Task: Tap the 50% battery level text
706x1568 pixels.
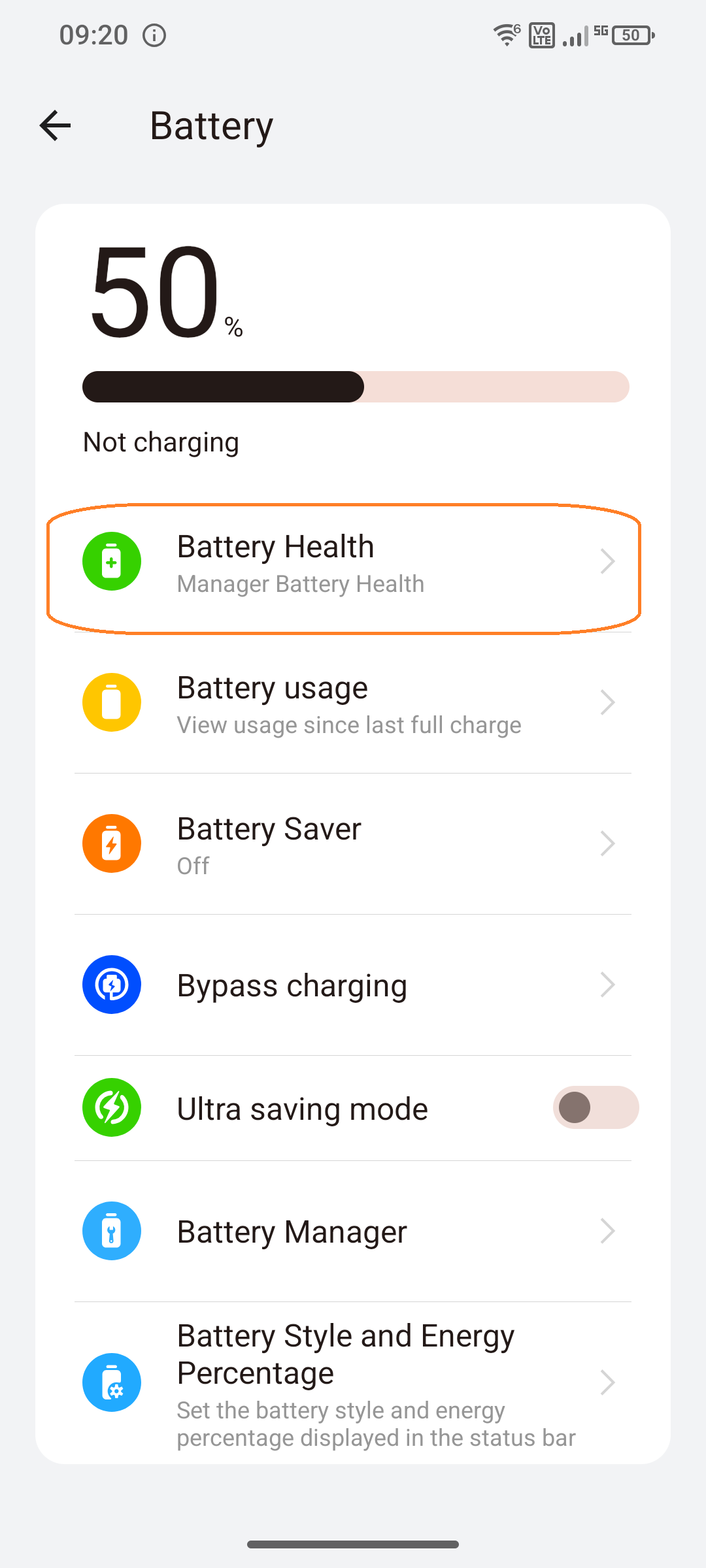Action: 157,294
